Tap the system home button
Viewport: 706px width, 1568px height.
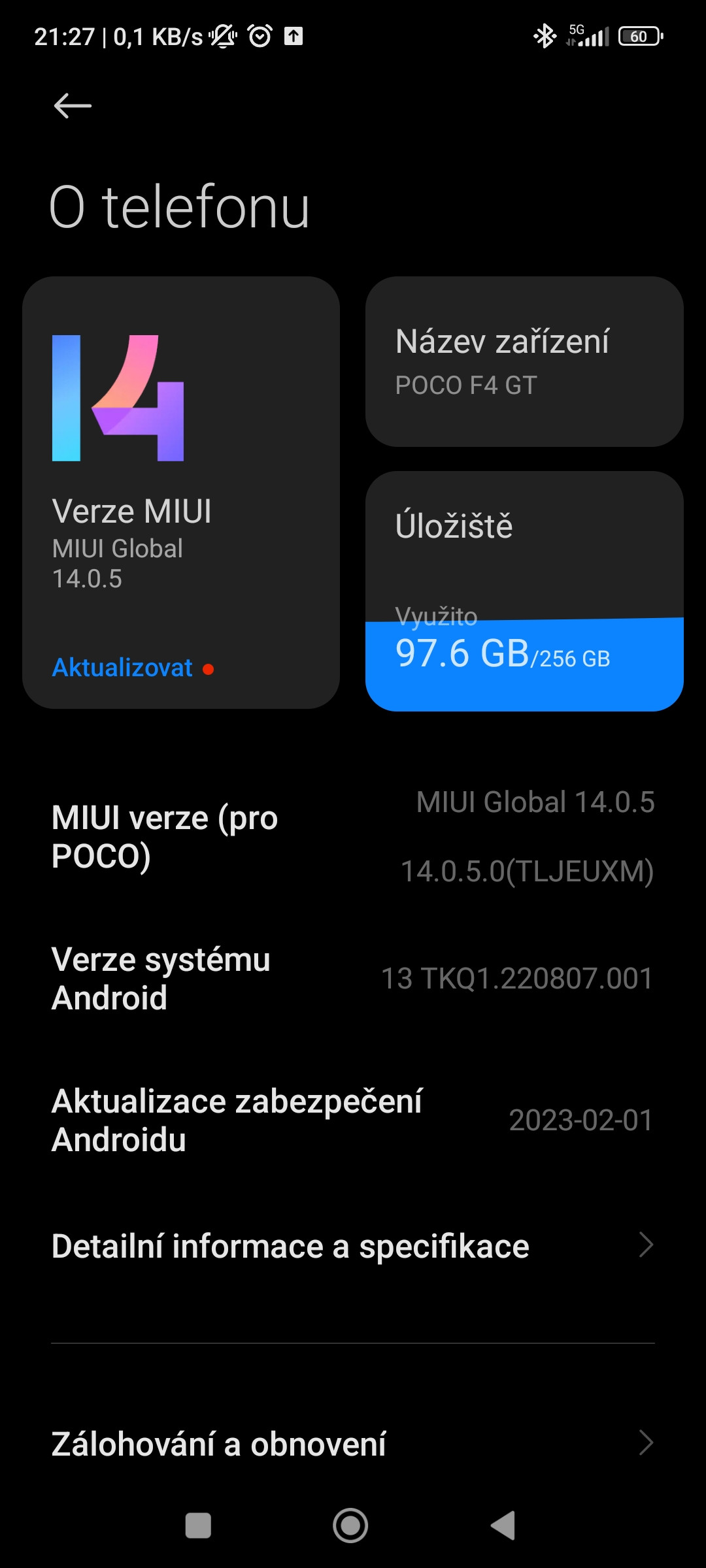point(350,1526)
